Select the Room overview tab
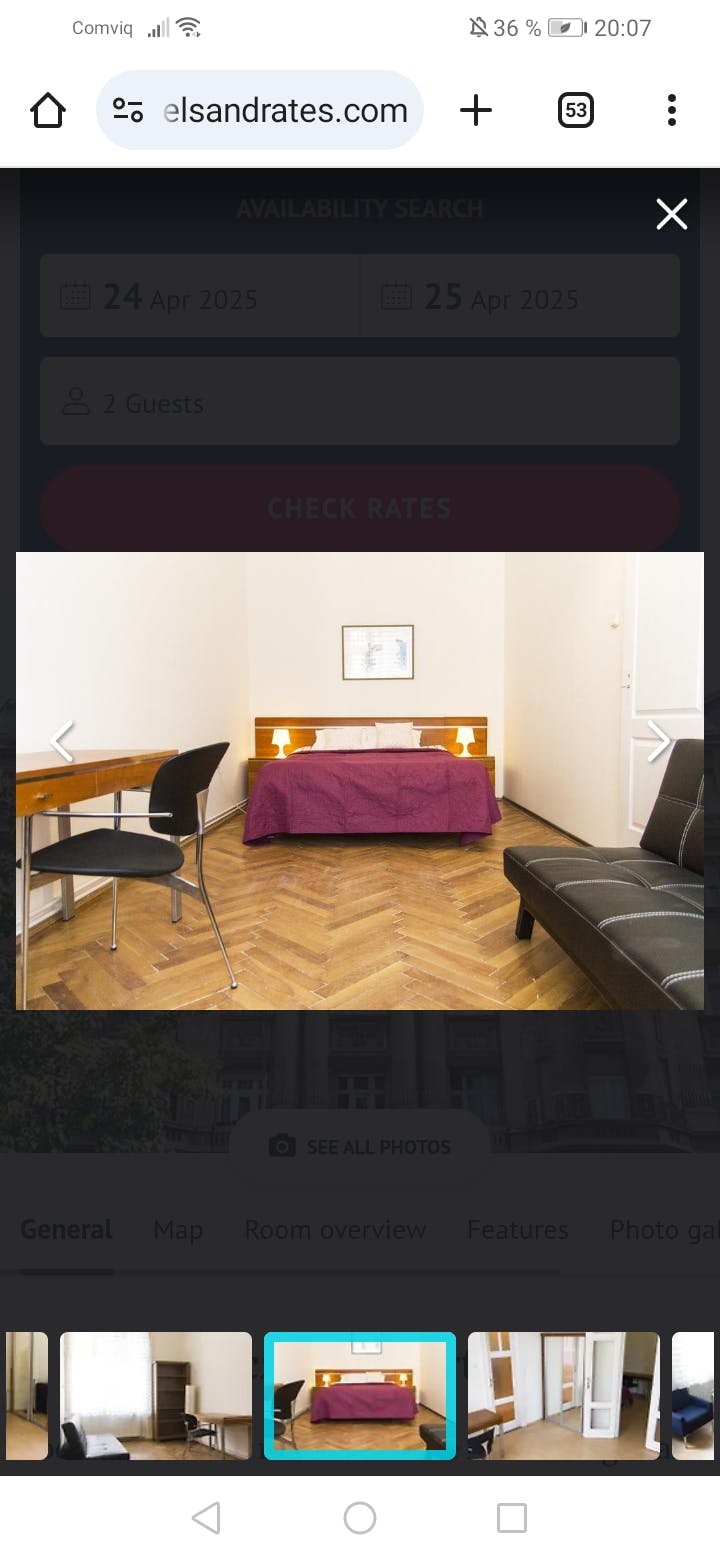 pyautogui.click(x=335, y=1230)
